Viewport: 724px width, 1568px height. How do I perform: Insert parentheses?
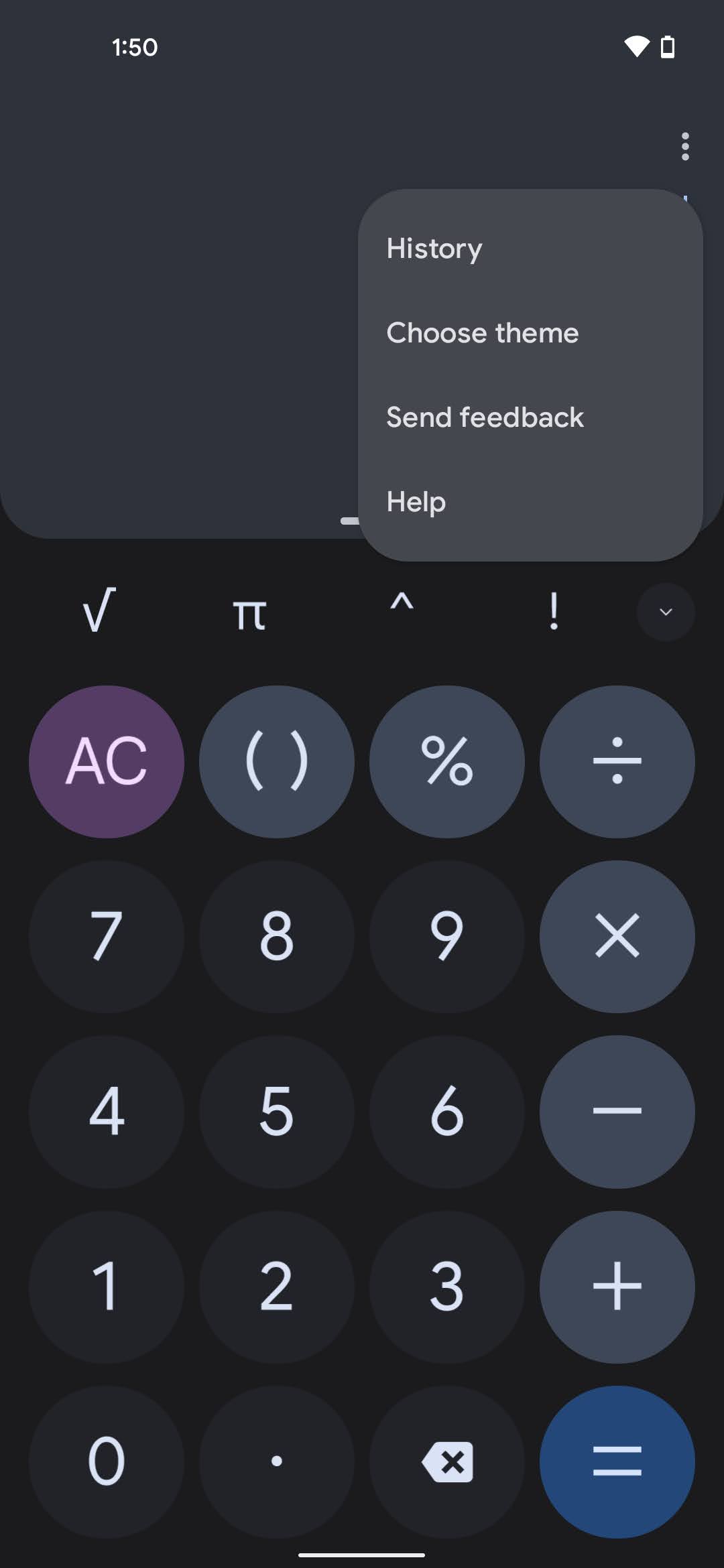(x=277, y=761)
